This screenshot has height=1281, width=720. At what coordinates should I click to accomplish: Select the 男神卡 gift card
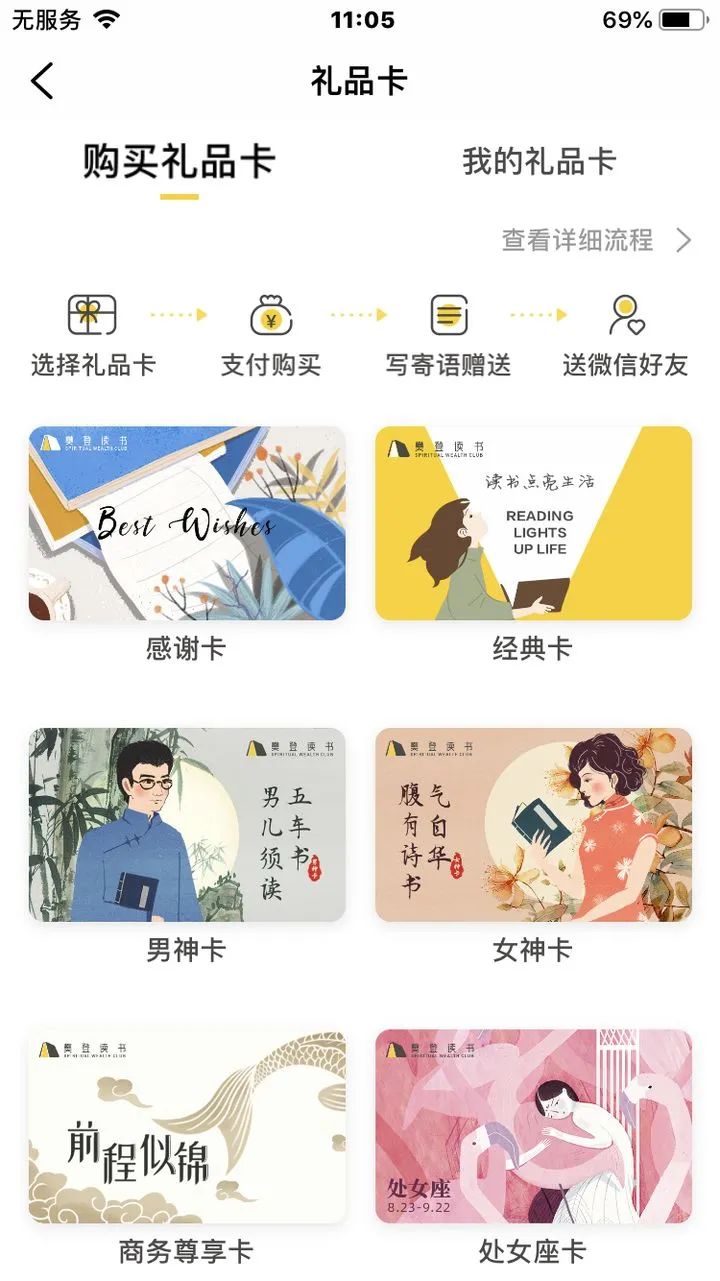tap(187, 825)
